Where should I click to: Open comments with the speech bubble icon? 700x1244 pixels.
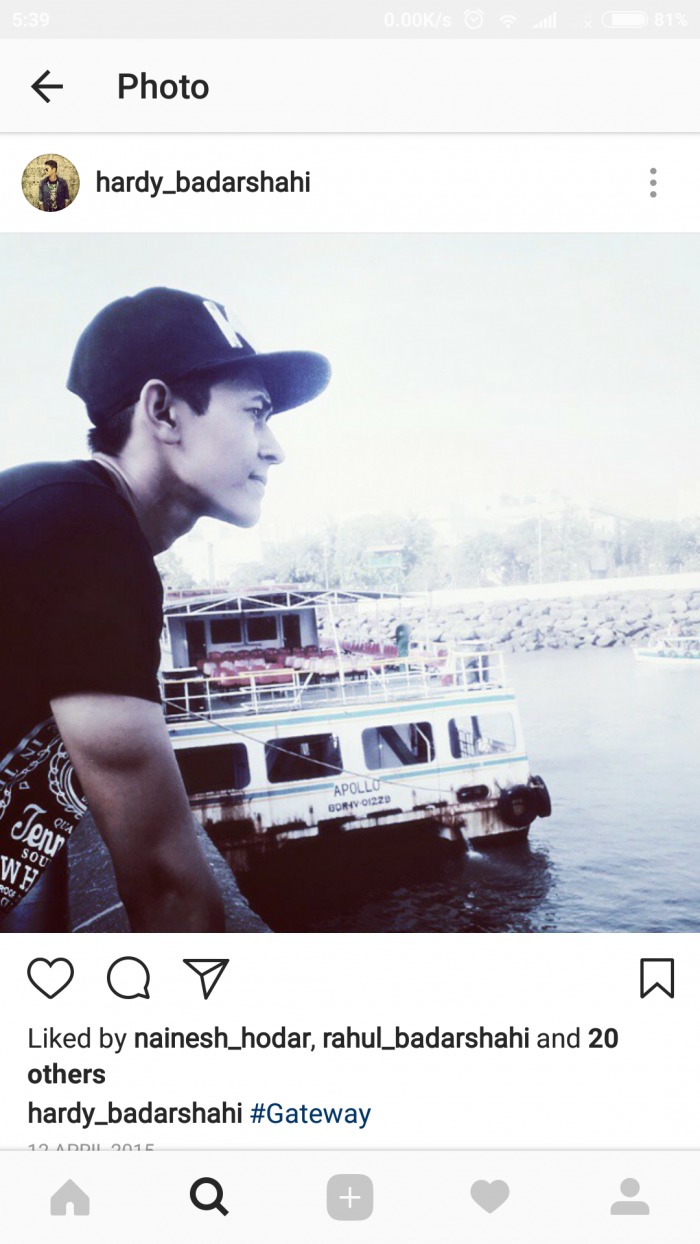point(128,978)
